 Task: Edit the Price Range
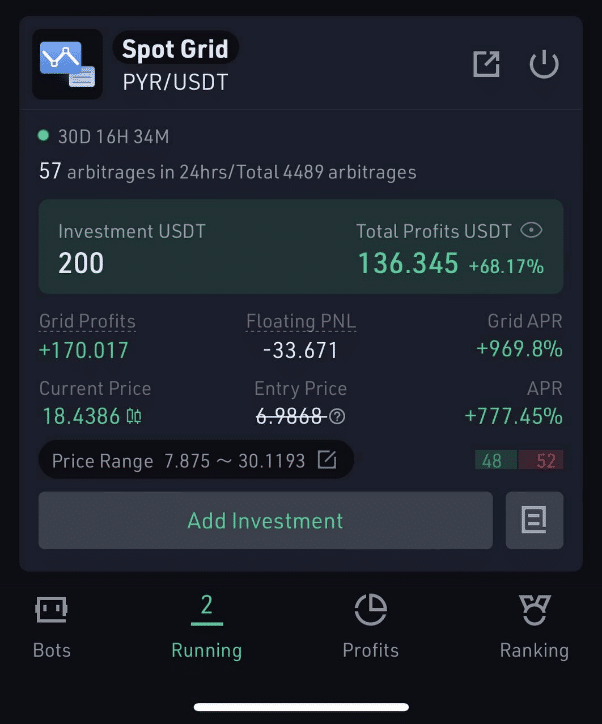click(x=327, y=460)
